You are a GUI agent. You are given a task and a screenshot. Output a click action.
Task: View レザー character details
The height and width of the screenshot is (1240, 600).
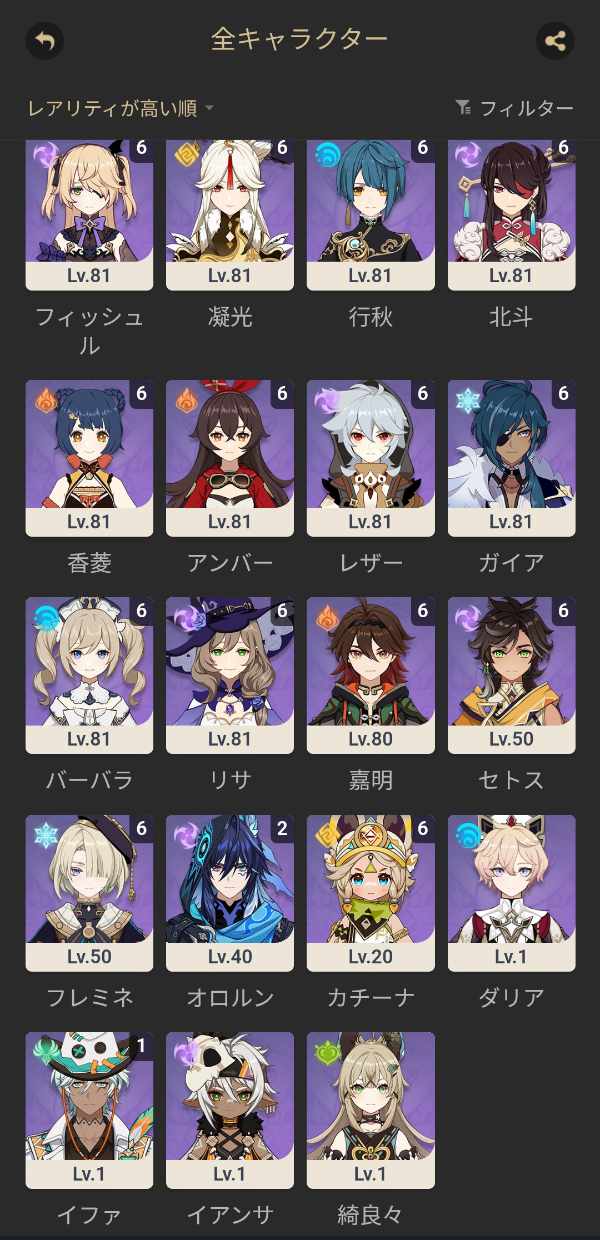371,457
